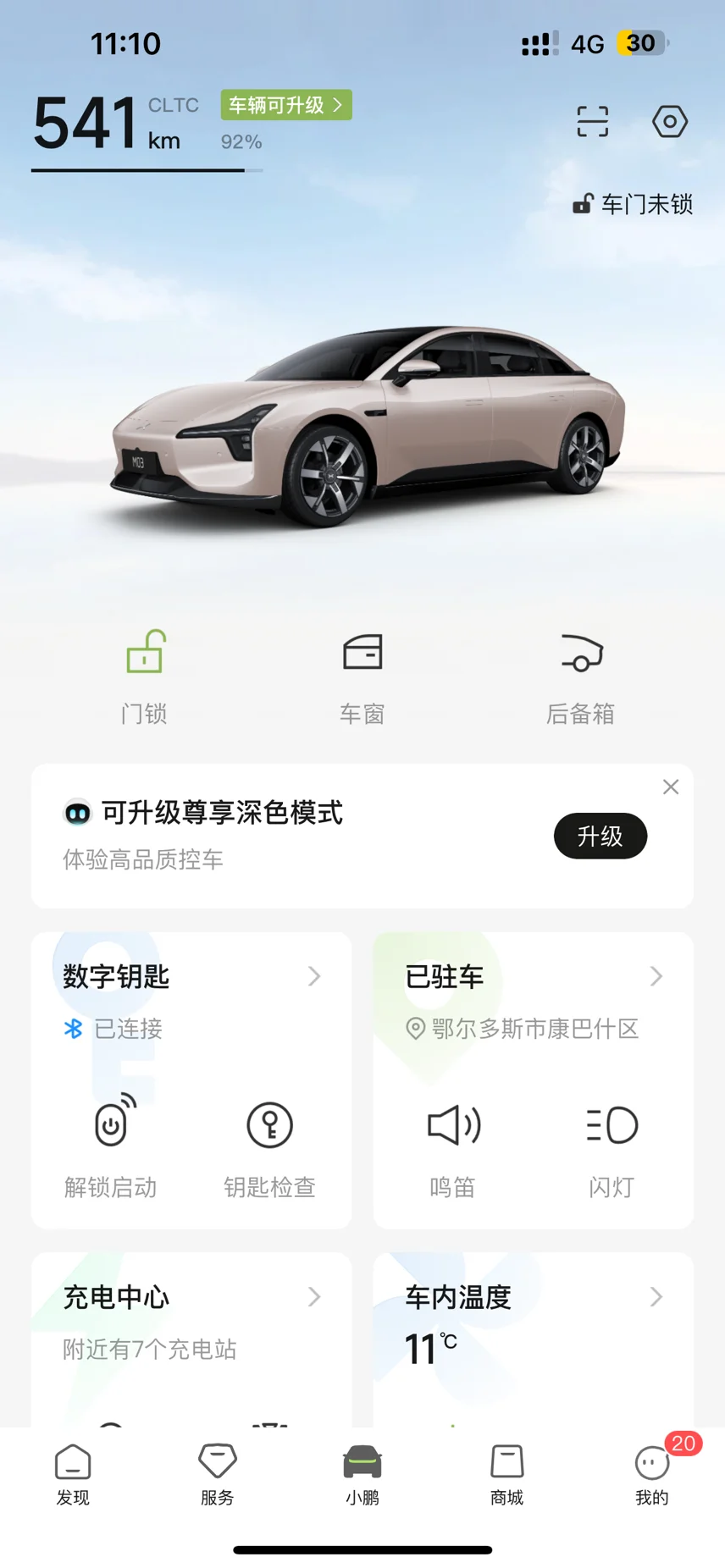Open vehicle settings hexagon icon
The width and height of the screenshot is (725, 1568).
coord(670,122)
